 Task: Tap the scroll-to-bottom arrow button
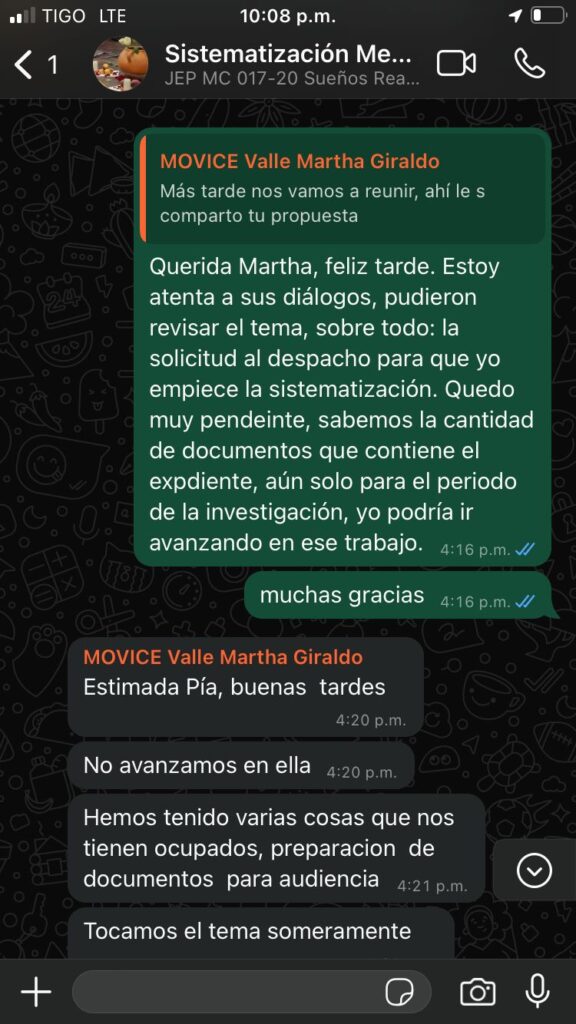[x=534, y=870]
